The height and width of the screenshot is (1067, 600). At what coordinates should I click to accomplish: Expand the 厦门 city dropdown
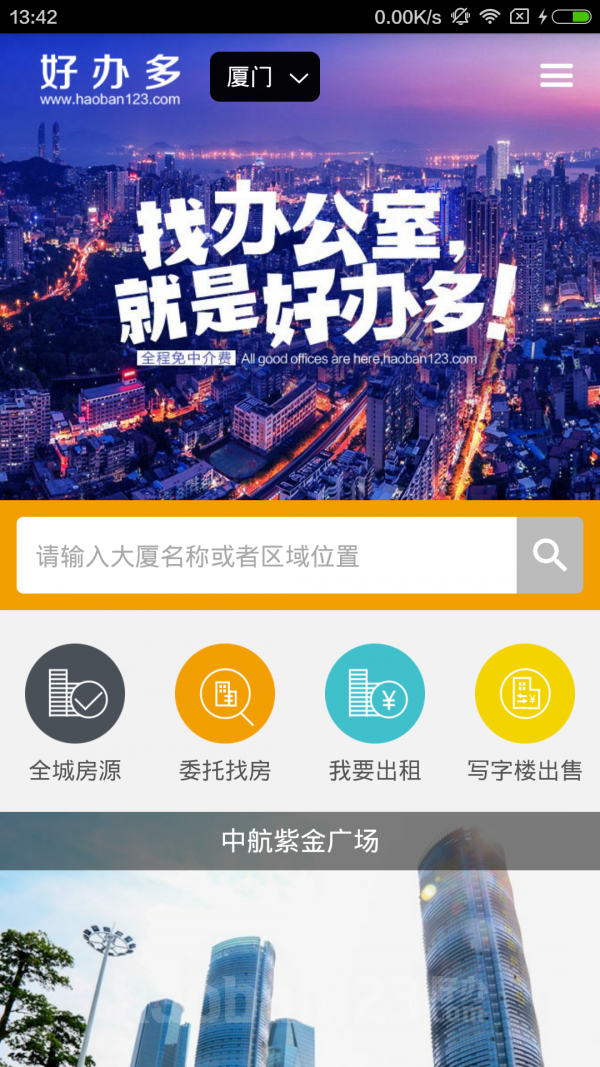pyautogui.click(x=265, y=77)
